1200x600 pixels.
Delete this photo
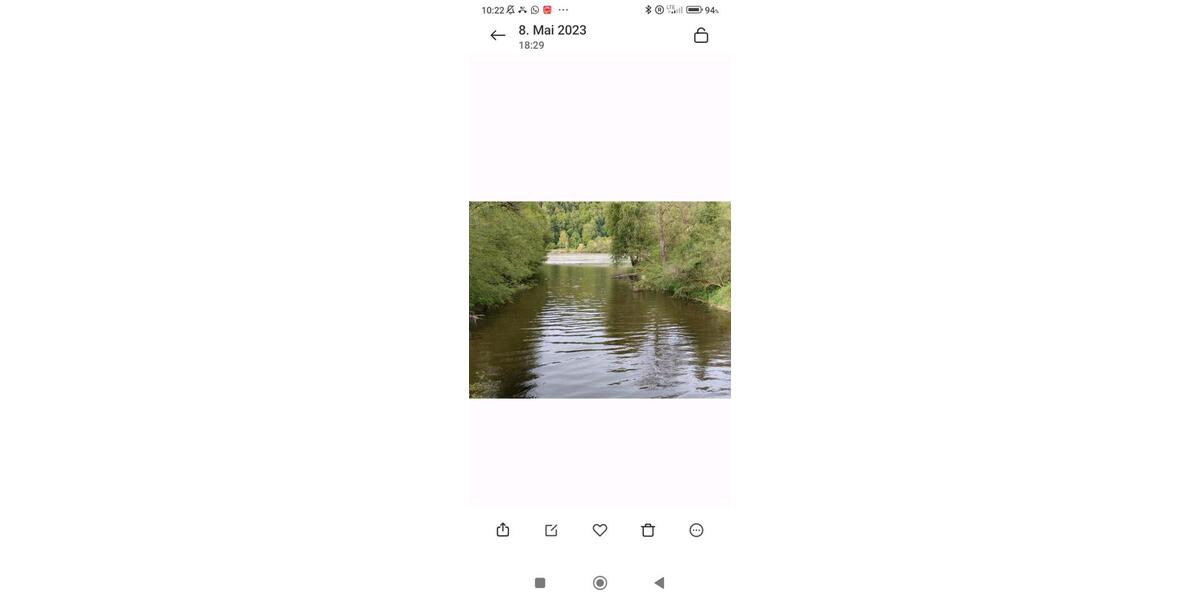point(648,530)
